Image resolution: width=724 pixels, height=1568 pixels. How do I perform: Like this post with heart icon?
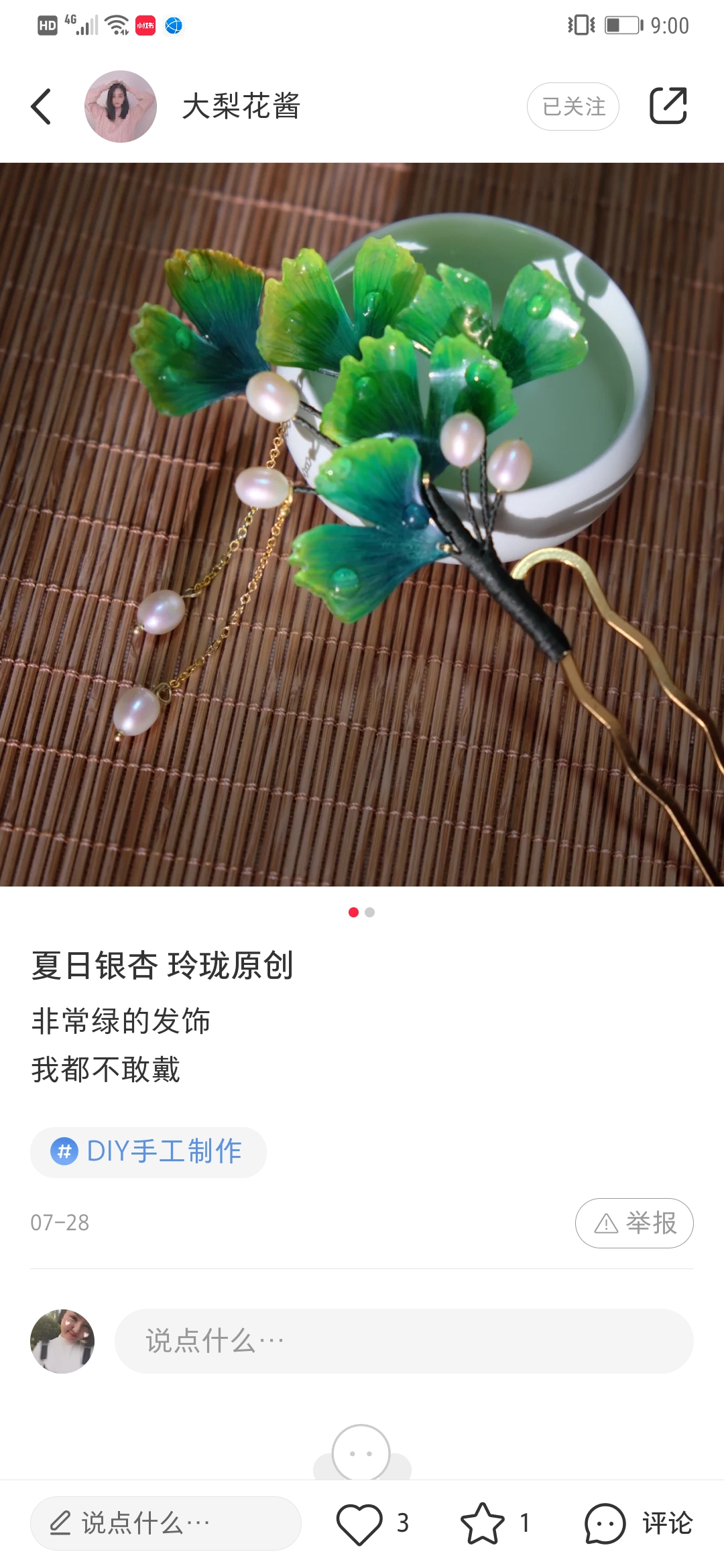pos(359,1523)
